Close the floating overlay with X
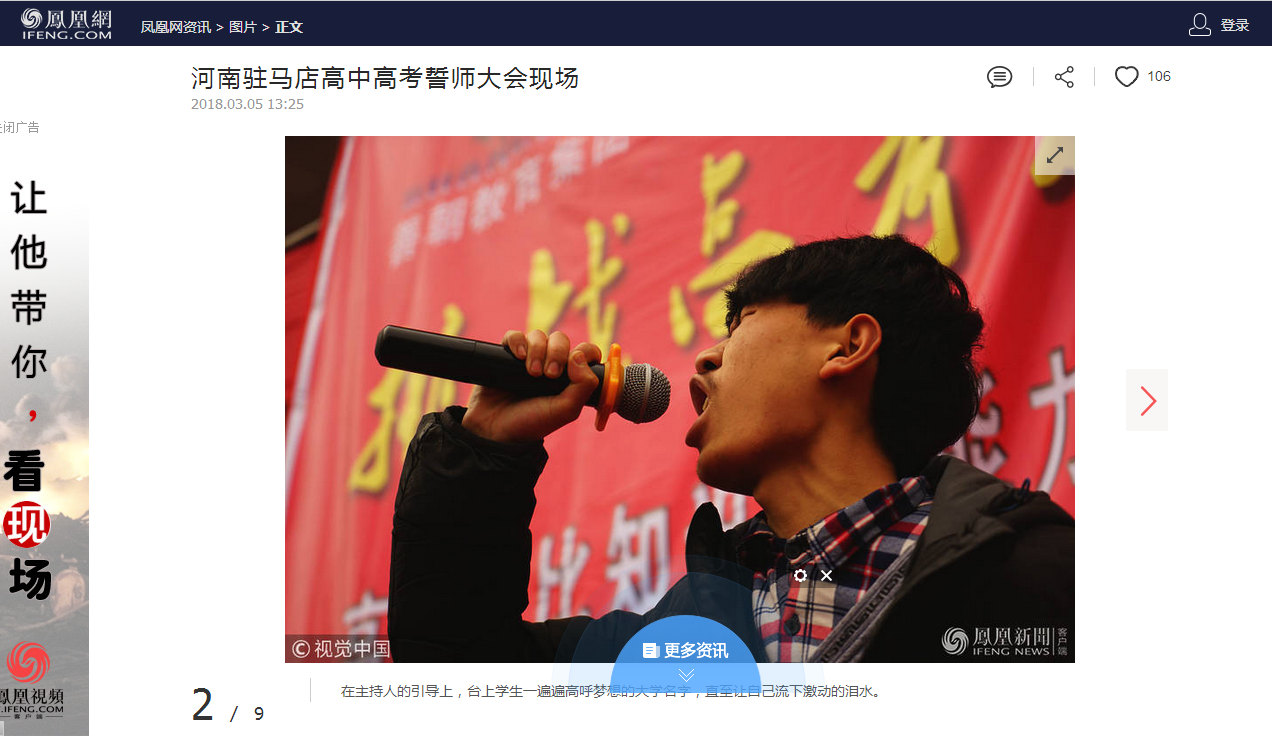Viewport: 1272px width, 736px height. coord(826,575)
